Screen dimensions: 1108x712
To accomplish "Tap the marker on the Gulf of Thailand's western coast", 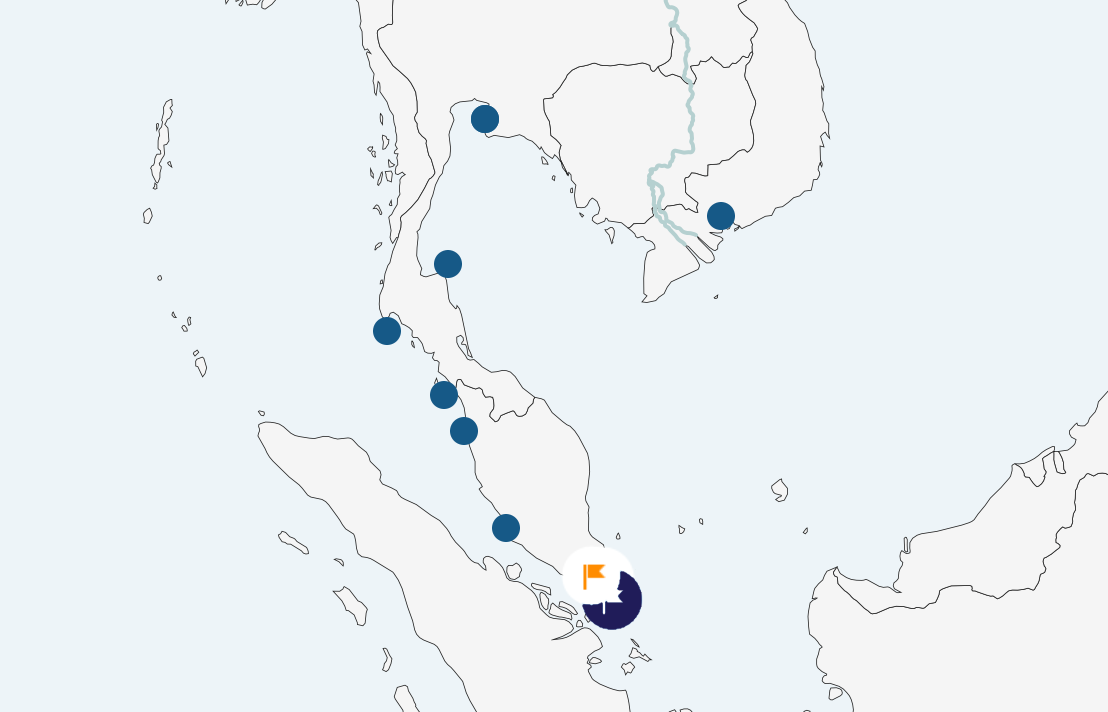I will pos(448,264).
